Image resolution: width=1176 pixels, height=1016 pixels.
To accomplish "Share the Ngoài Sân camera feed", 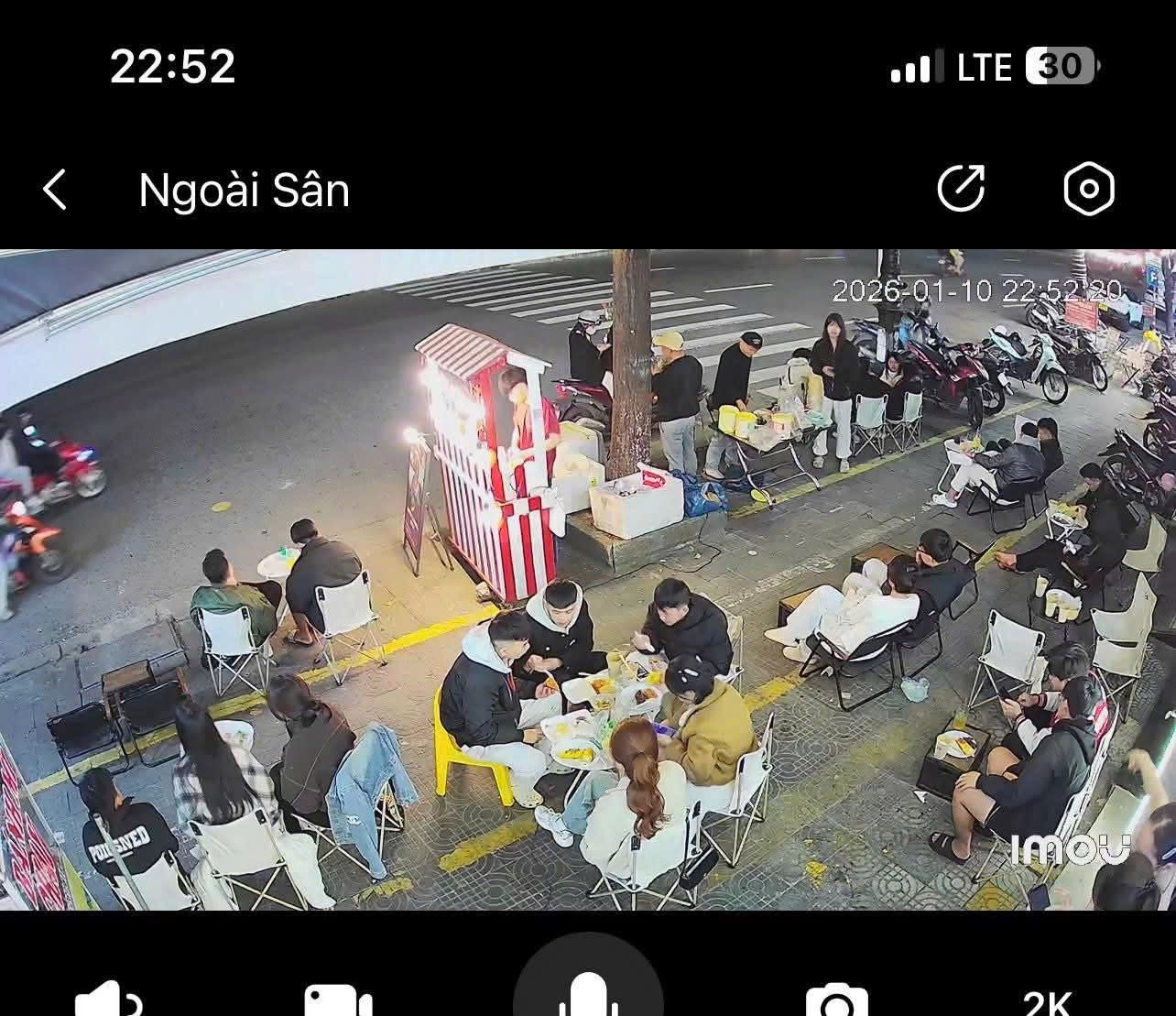I will point(960,189).
